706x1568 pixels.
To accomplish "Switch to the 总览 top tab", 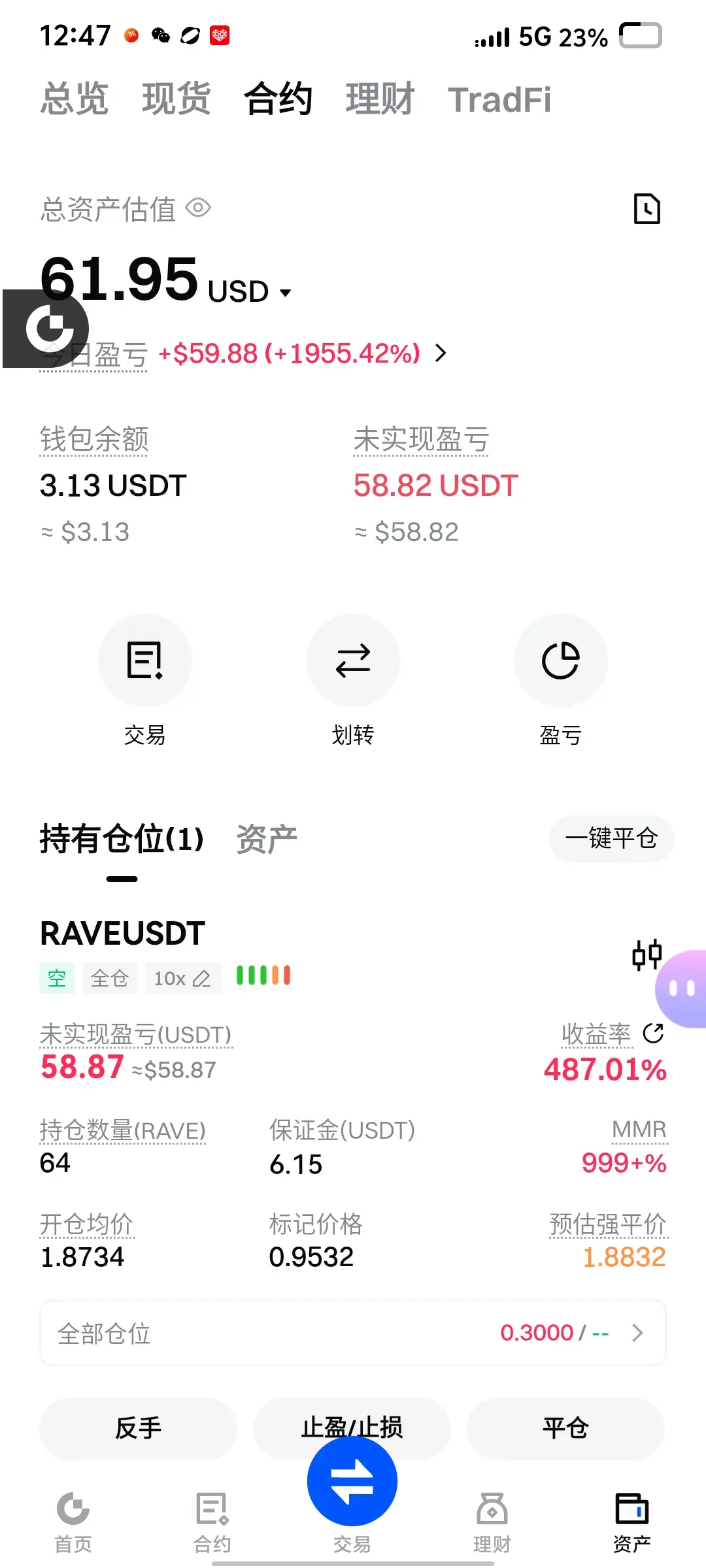I will (x=74, y=99).
